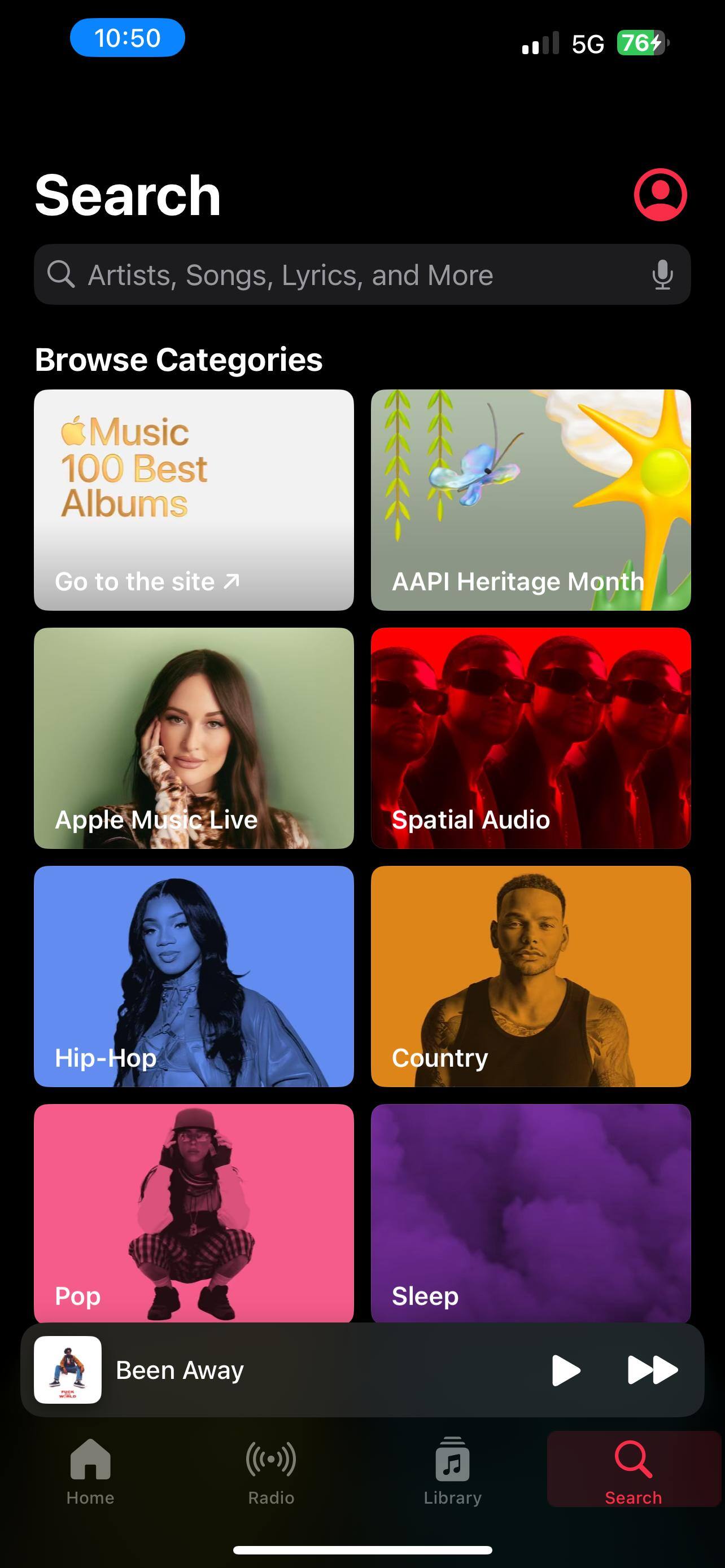Select the Search tab
Viewport: 725px width, 1568px height.
(x=633, y=1470)
